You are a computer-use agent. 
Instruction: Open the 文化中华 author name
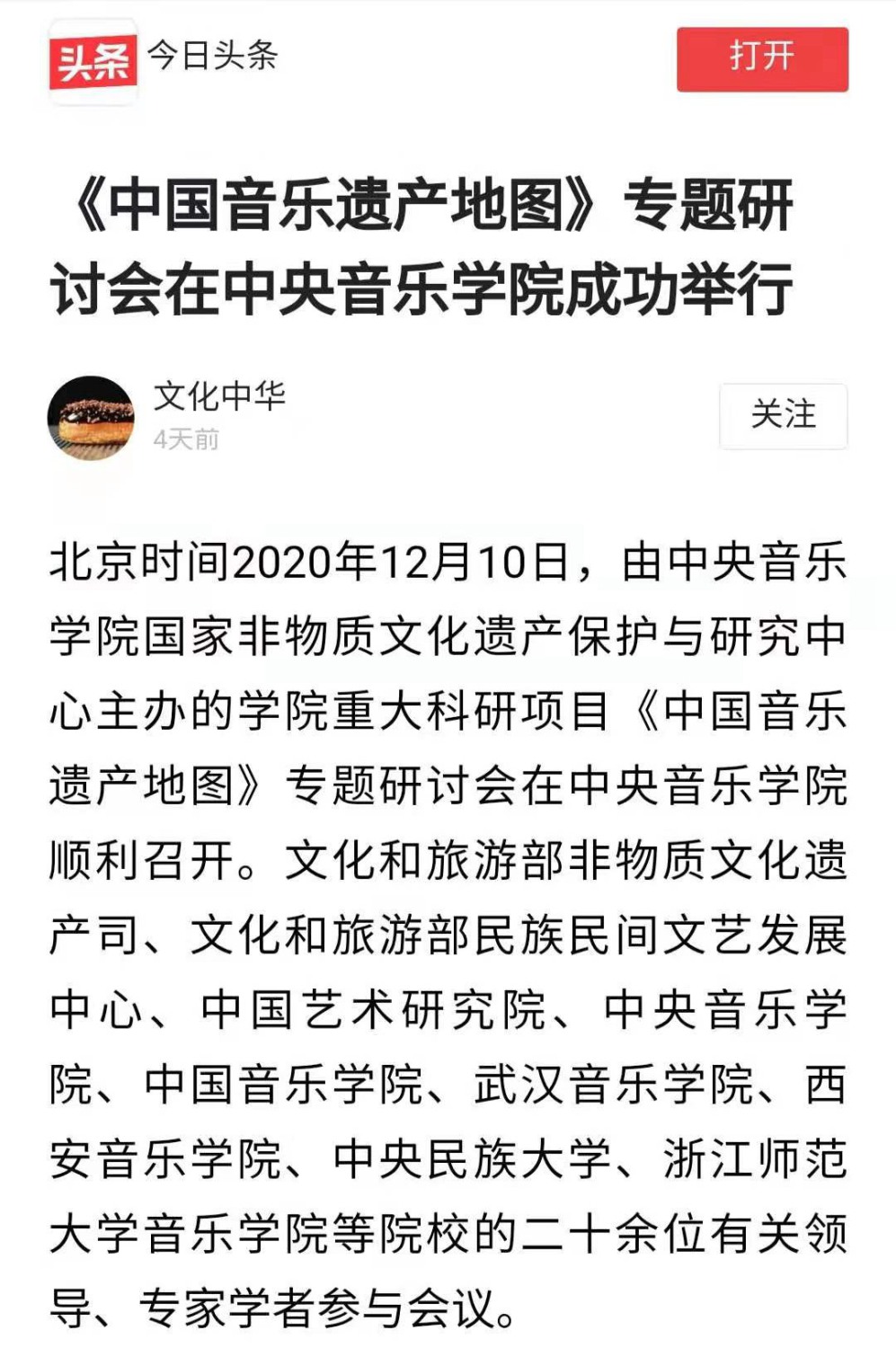click(219, 396)
